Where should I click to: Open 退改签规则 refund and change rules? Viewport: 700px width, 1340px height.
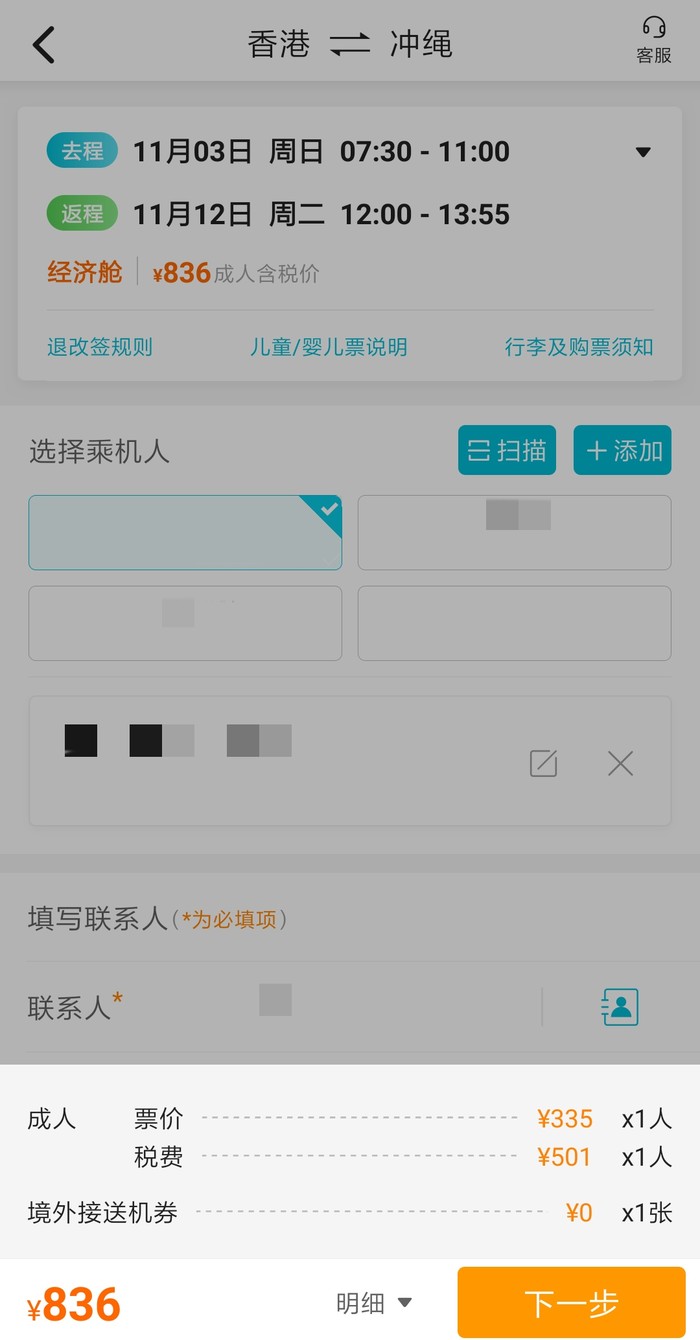tap(100, 347)
